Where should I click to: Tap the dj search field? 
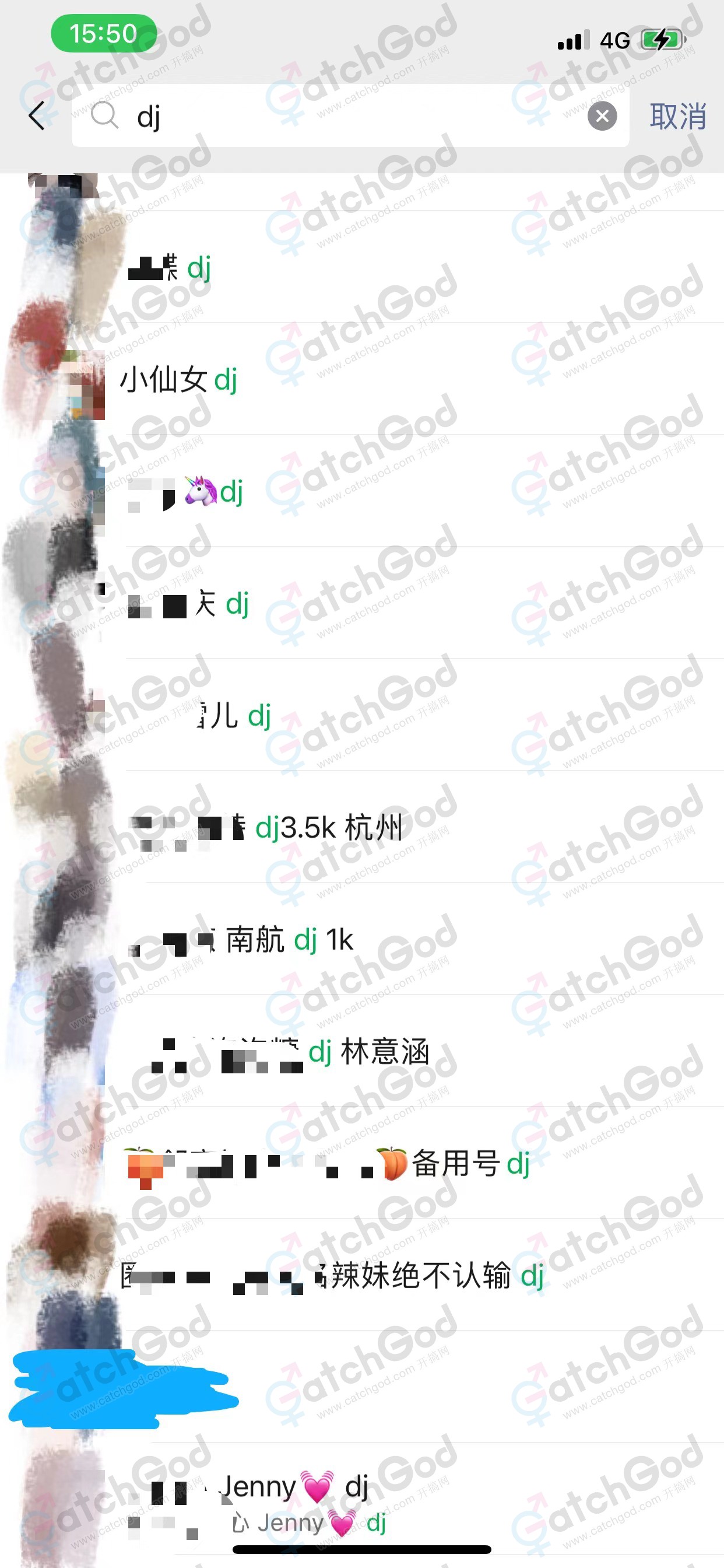(340, 116)
